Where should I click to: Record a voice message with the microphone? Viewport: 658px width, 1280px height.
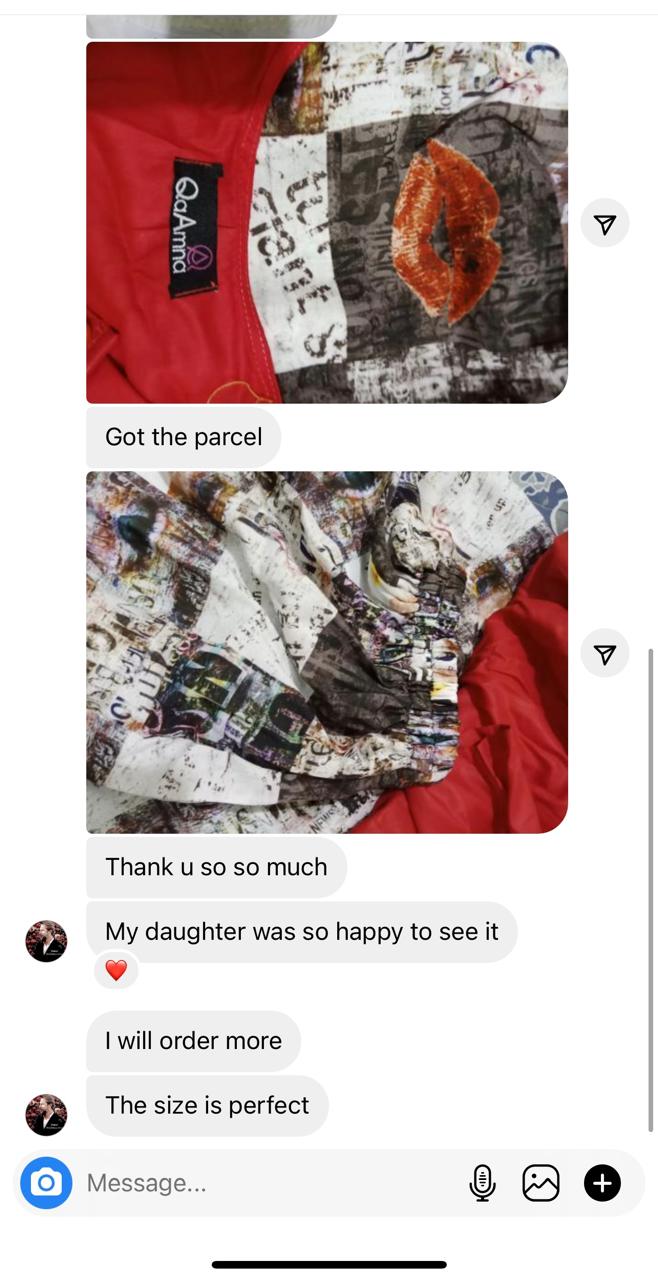(x=482, y=1183)
